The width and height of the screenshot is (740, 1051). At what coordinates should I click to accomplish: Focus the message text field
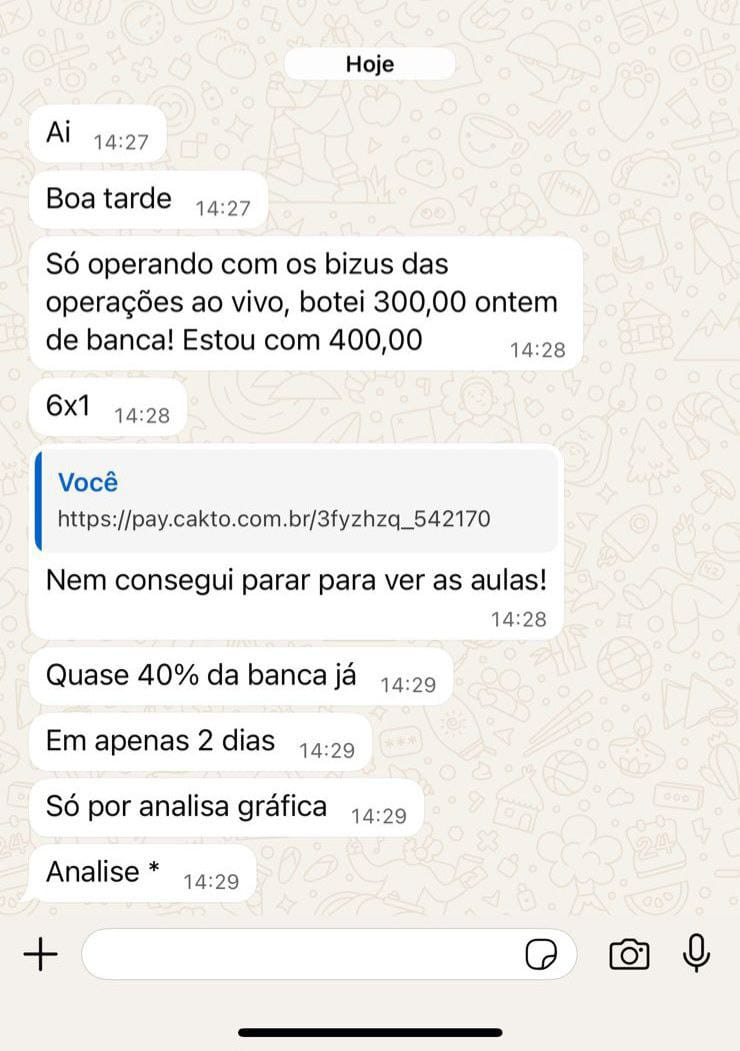tap(300, 955)
